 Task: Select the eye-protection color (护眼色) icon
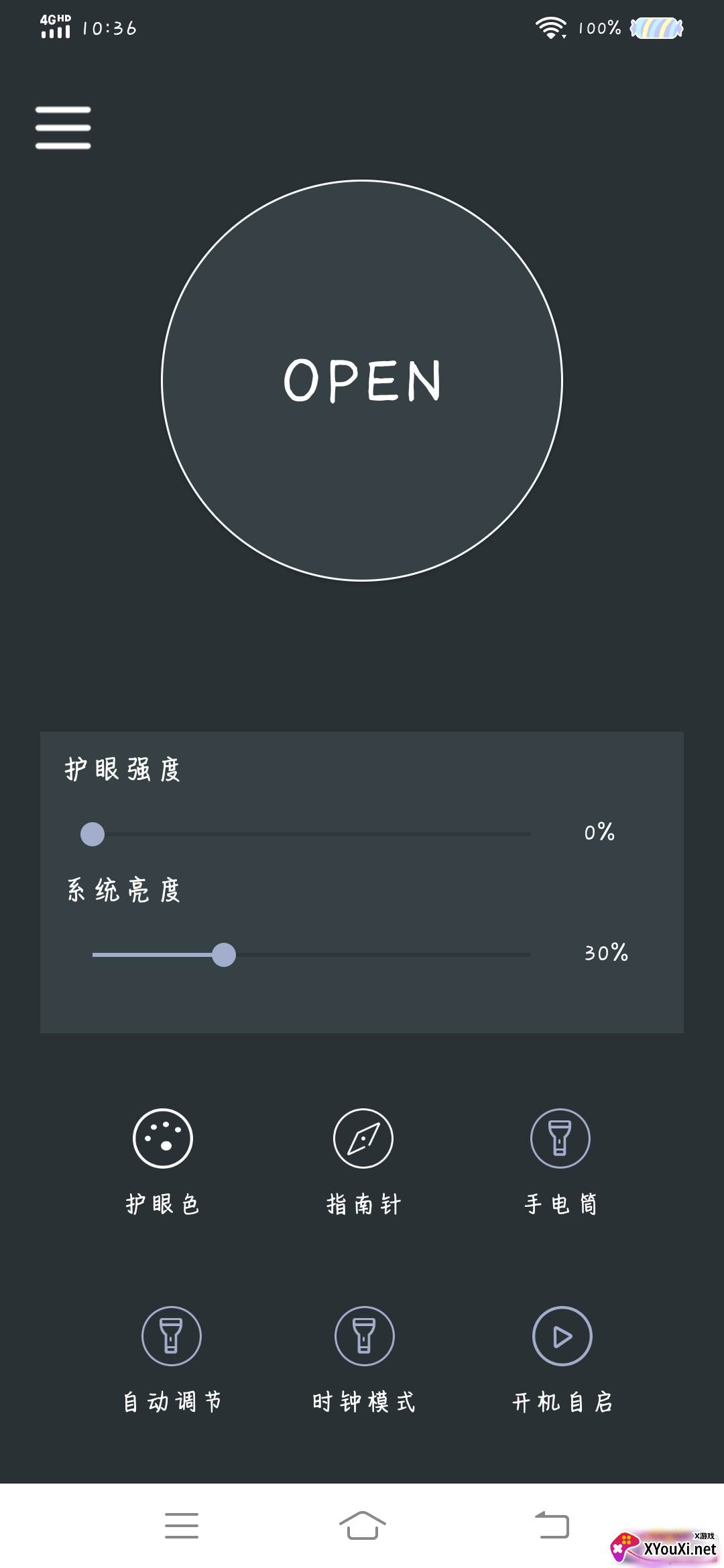point(163,1138)
